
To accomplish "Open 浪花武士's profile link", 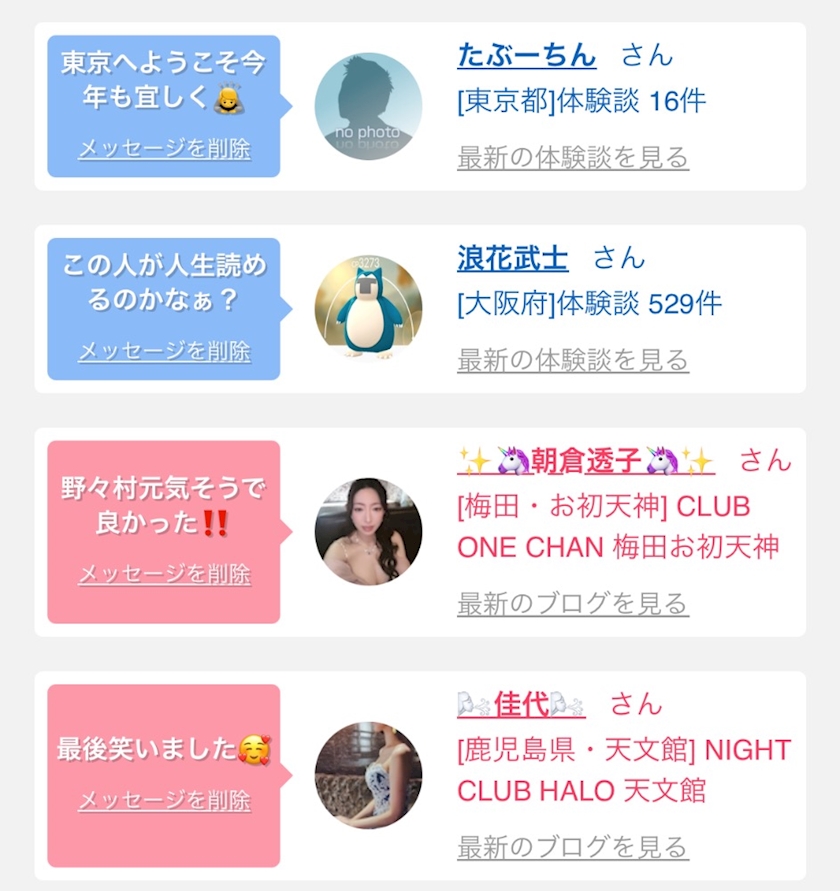I will pos(513,259).
